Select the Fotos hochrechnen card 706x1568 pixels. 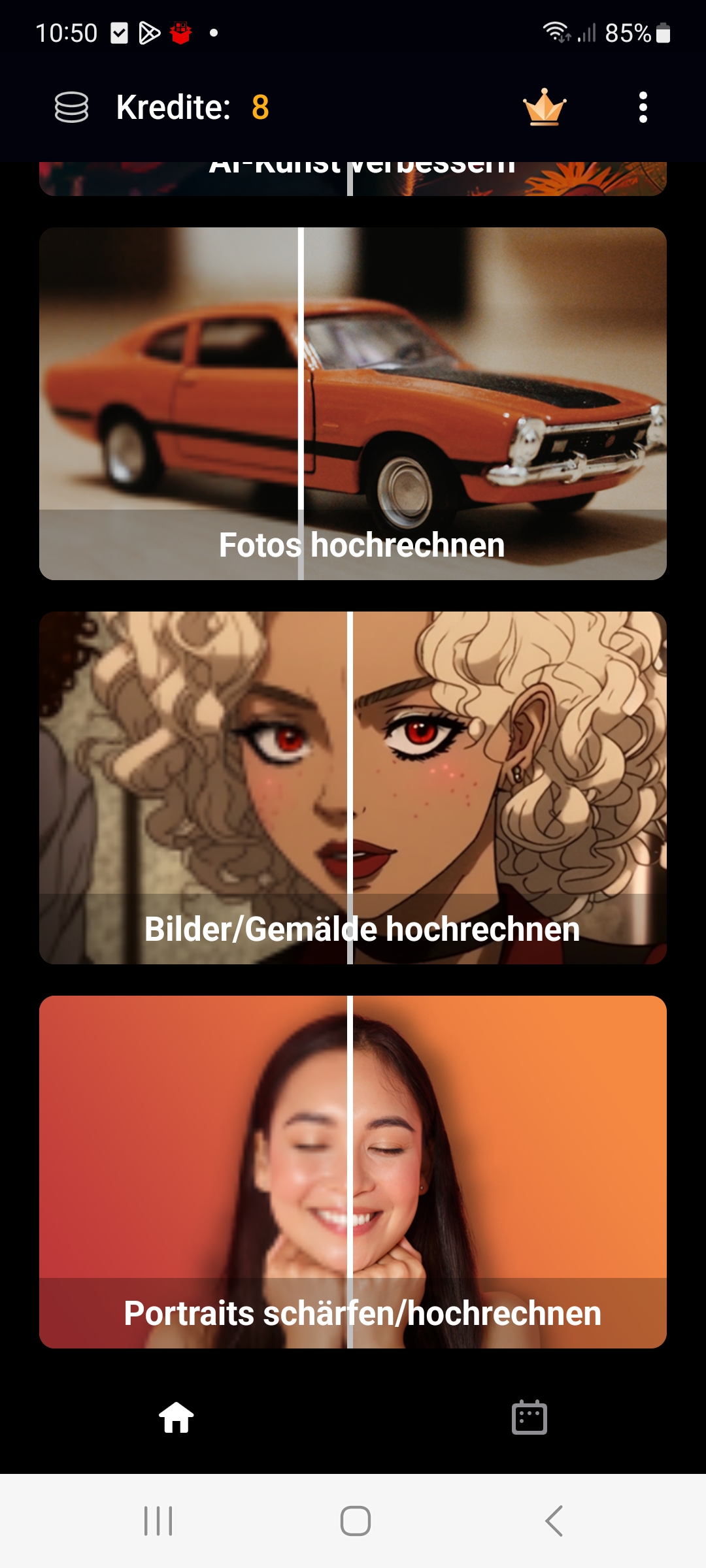(x=353, y=403)
